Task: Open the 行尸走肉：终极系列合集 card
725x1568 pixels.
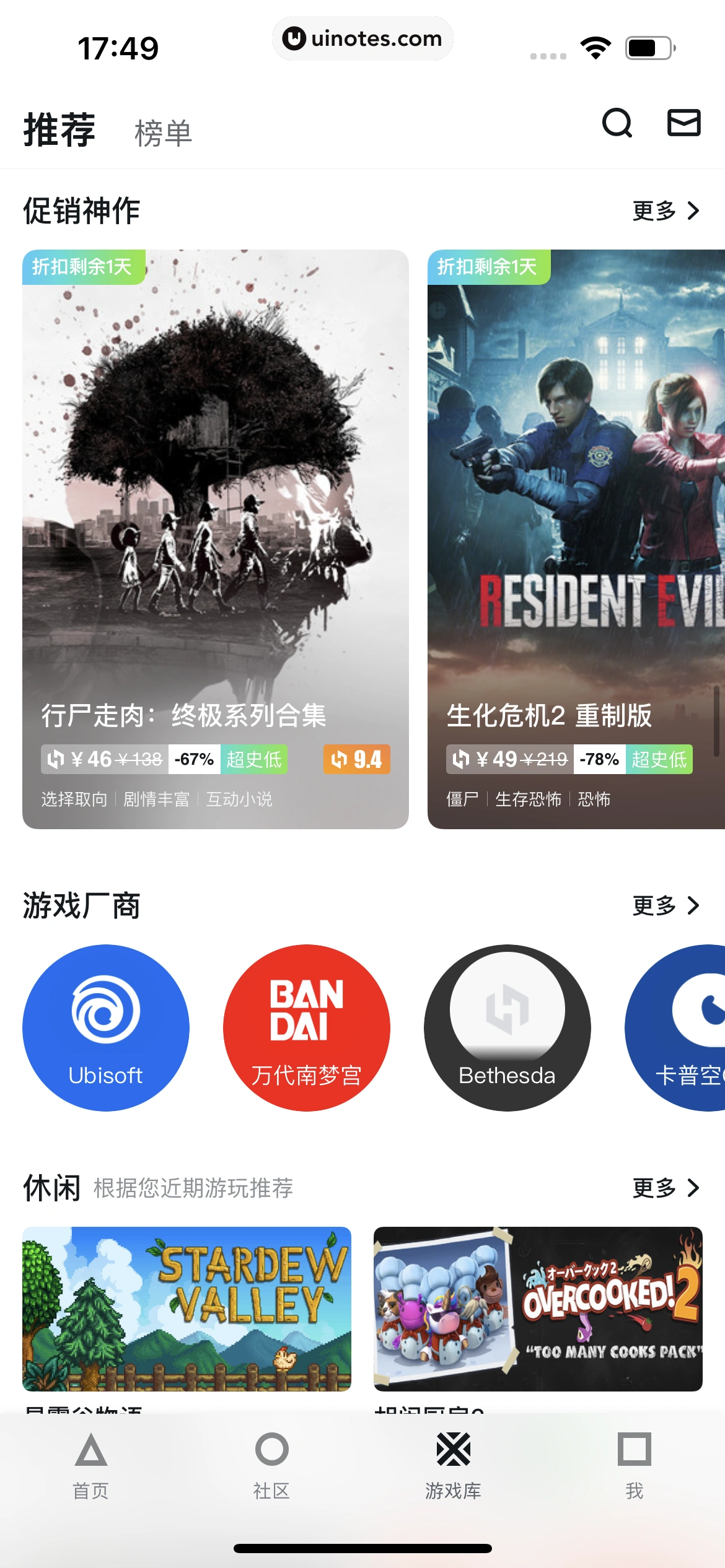Action: coord(215,539)
